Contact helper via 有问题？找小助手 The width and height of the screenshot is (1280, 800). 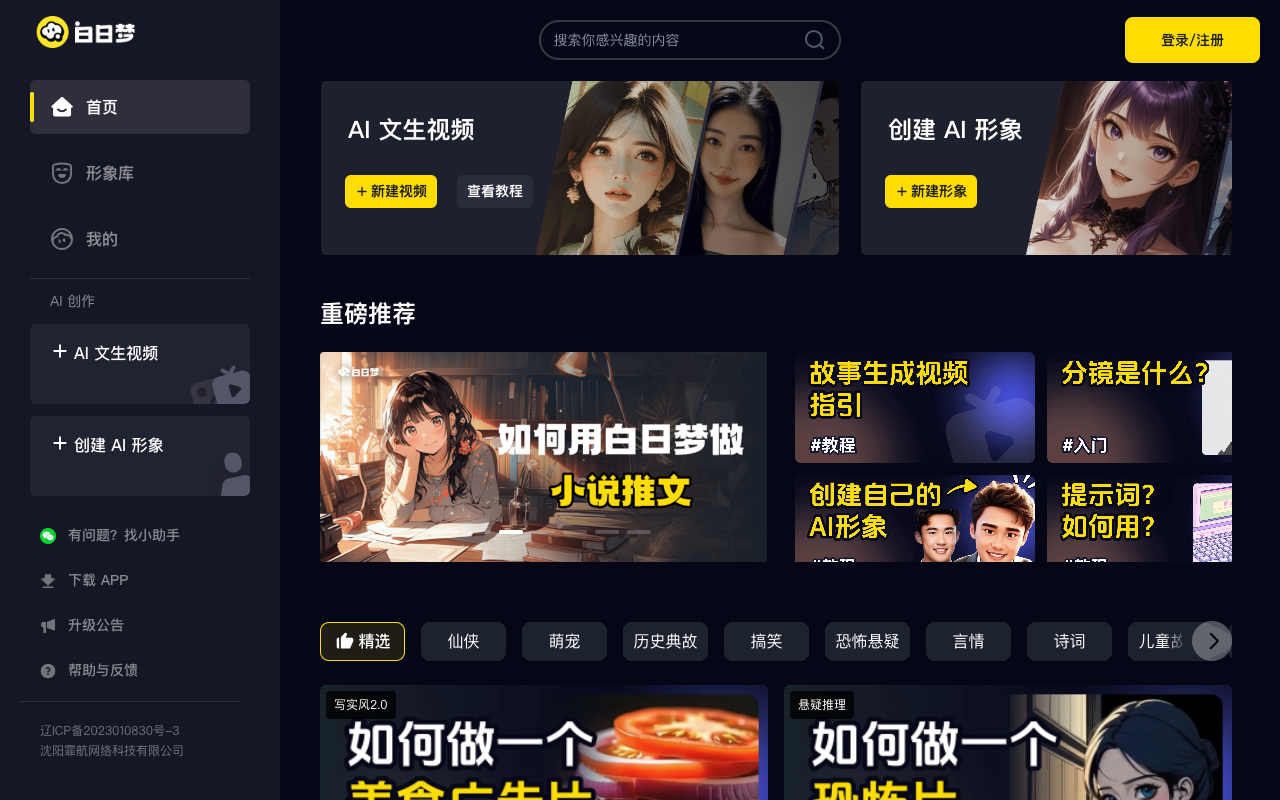[x=123, y=535]
